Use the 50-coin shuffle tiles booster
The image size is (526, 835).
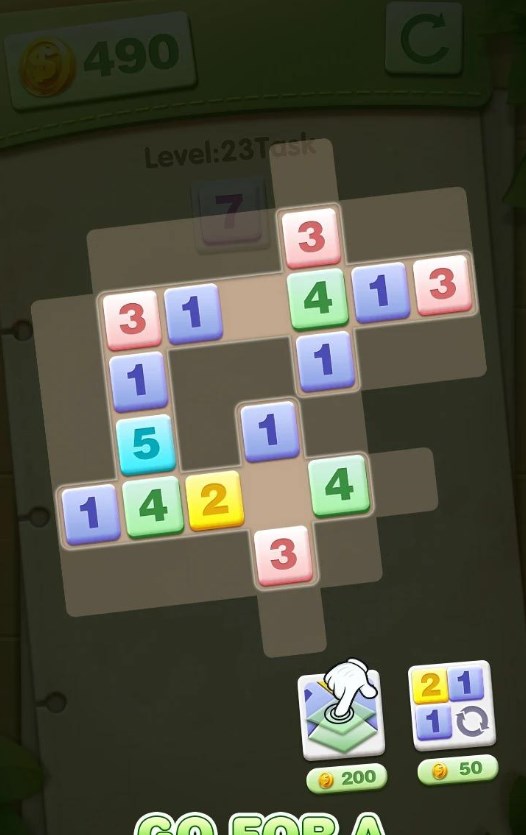click(452, 704)
